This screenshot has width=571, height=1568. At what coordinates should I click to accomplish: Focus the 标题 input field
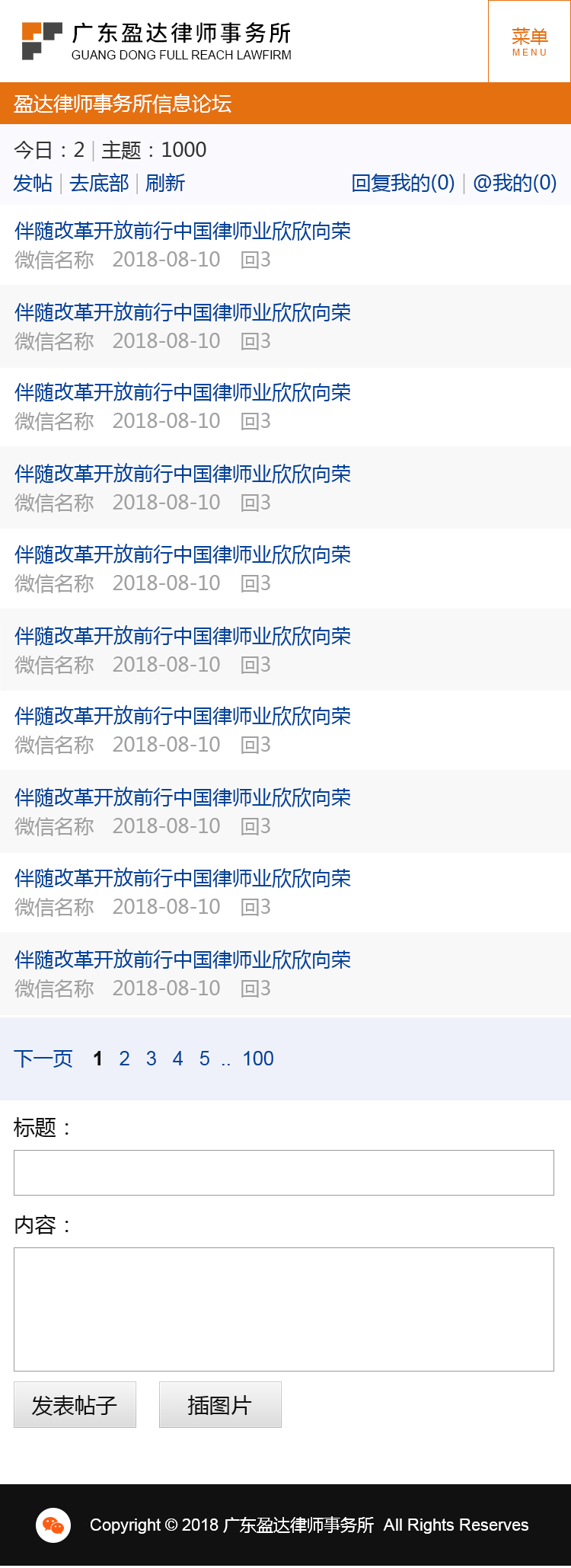coord(283,1173)
